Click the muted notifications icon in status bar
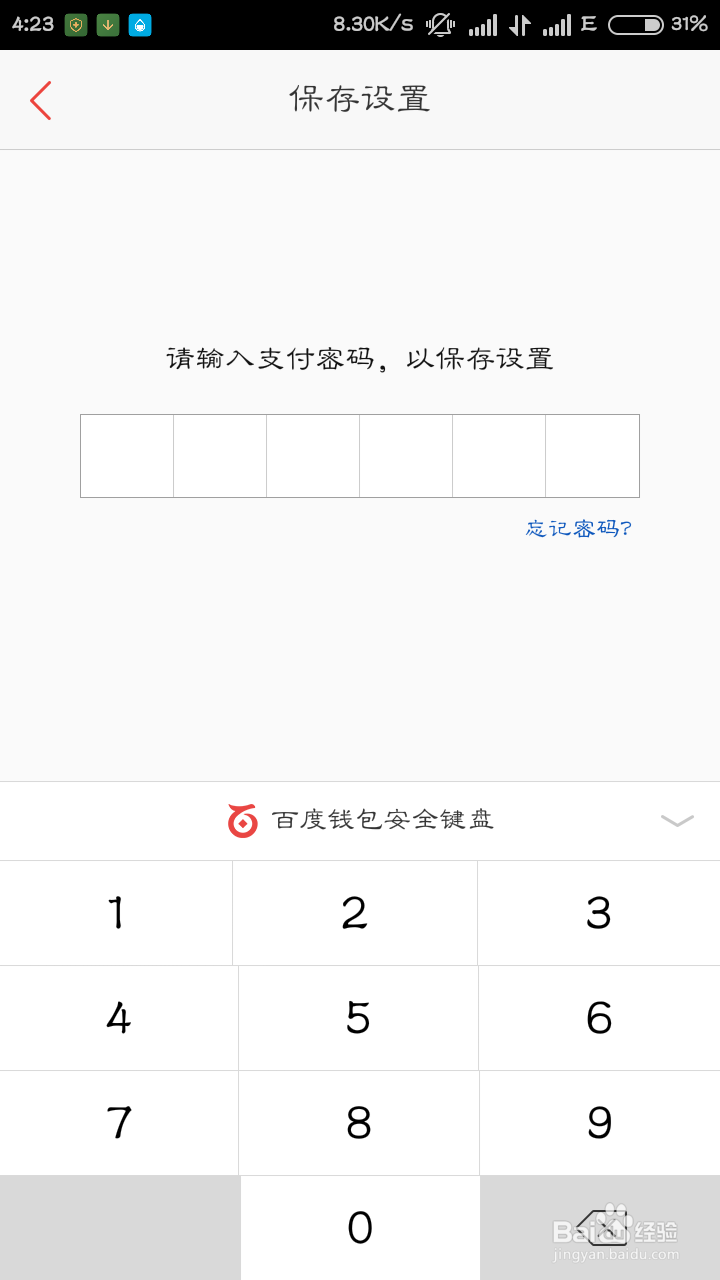 pyautogui.click(x=440, y=23)
